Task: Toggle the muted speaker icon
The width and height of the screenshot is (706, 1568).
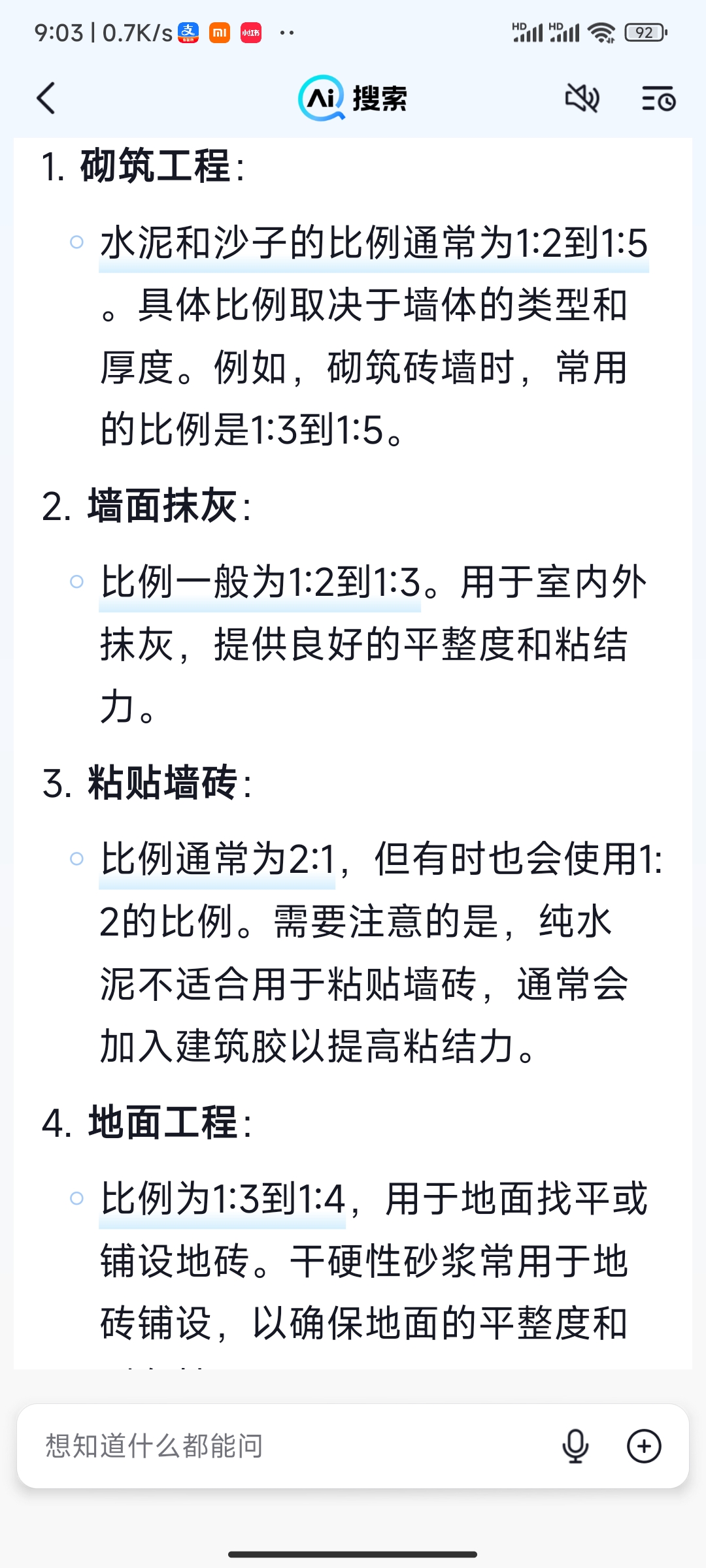Action: 582,99
